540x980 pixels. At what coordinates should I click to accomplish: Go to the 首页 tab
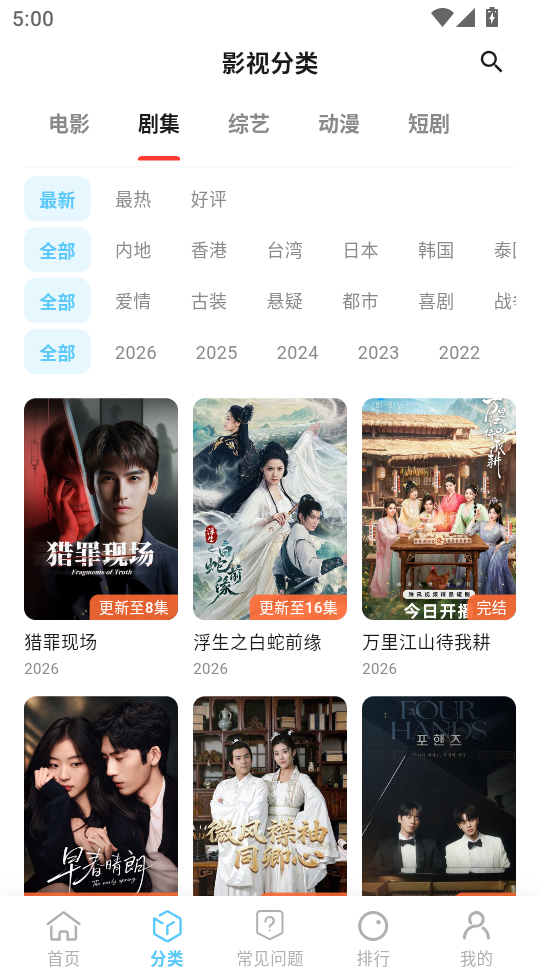(64, 938)
